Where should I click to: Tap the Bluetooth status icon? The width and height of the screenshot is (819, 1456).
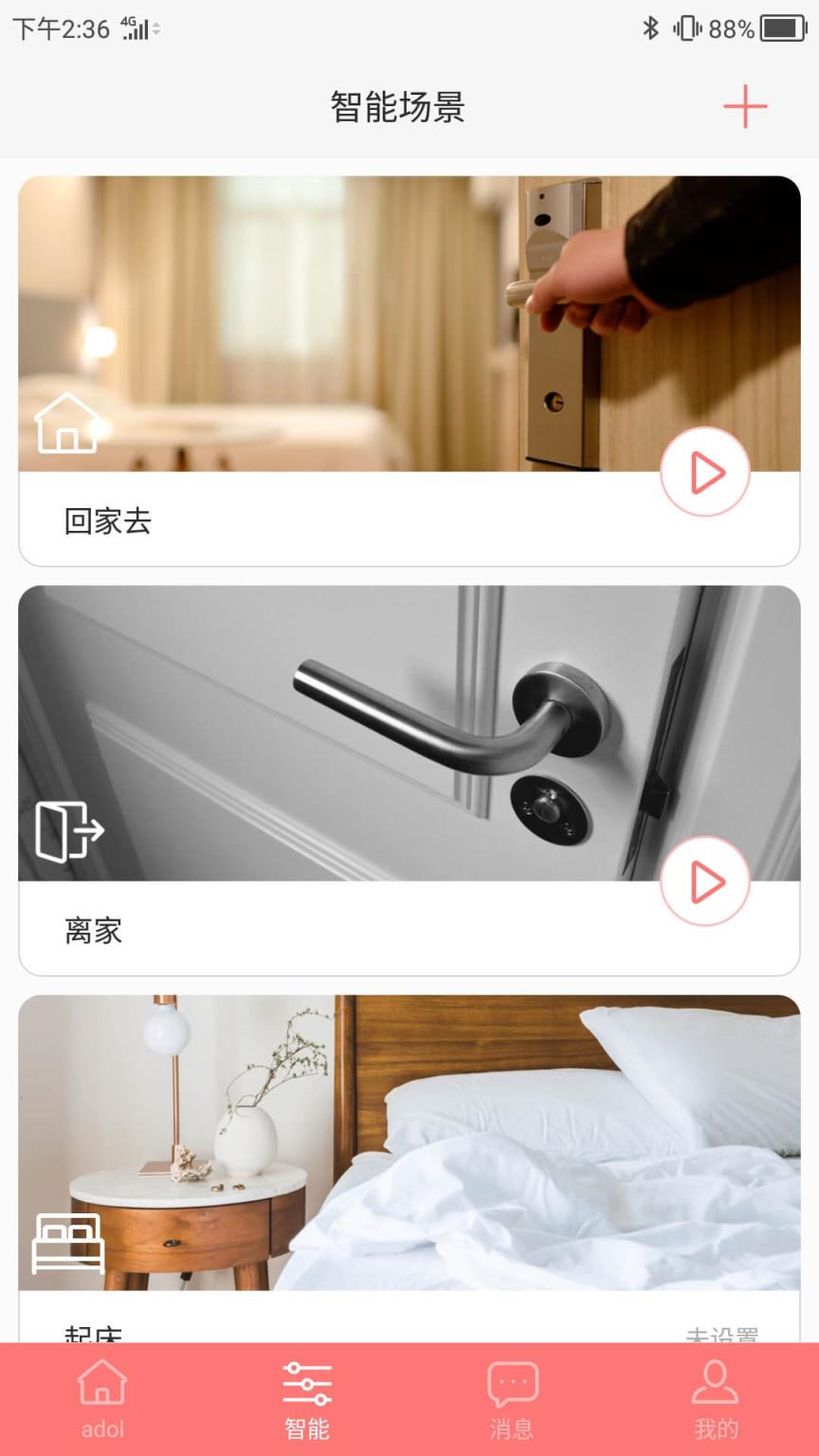pyautogui.click(x=650, y=28)
